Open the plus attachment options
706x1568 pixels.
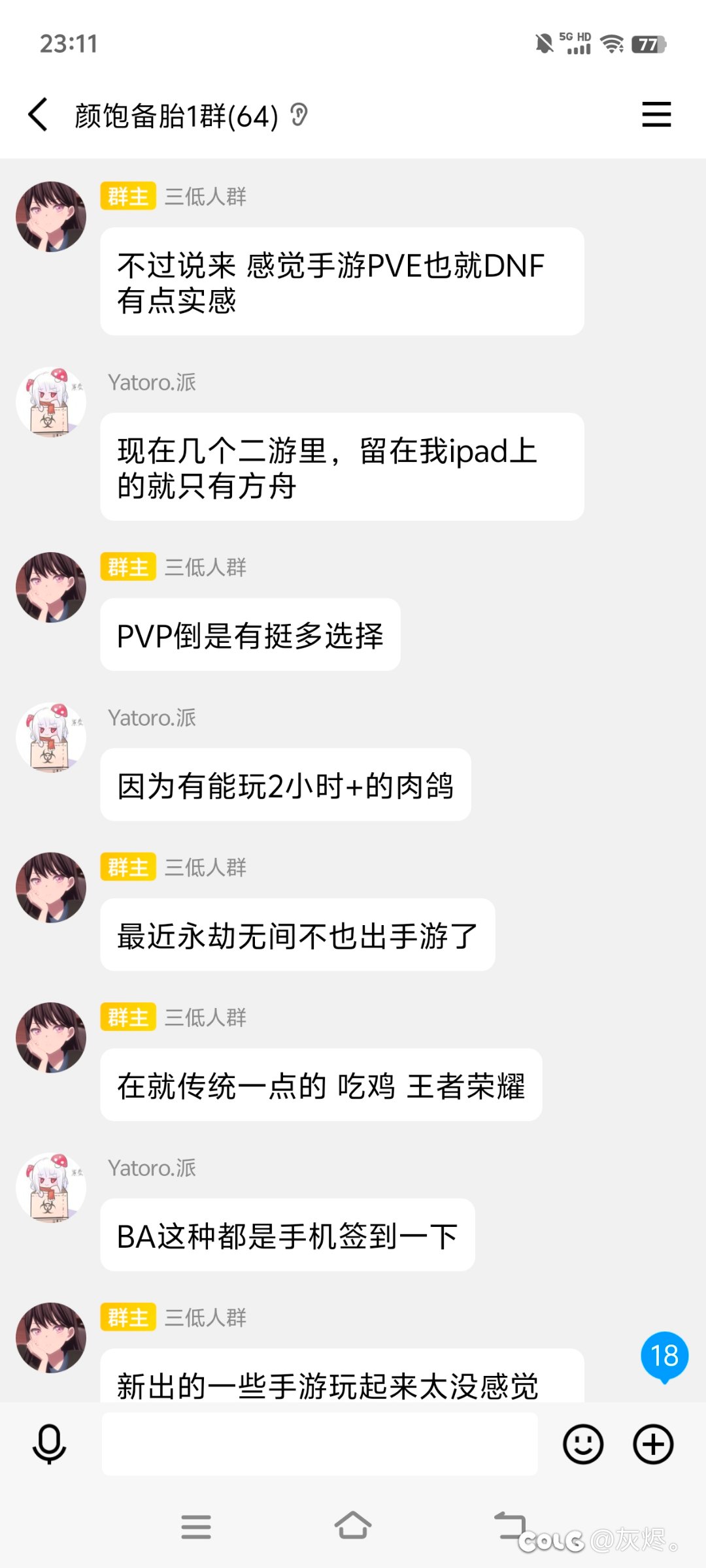(654, 1444)
